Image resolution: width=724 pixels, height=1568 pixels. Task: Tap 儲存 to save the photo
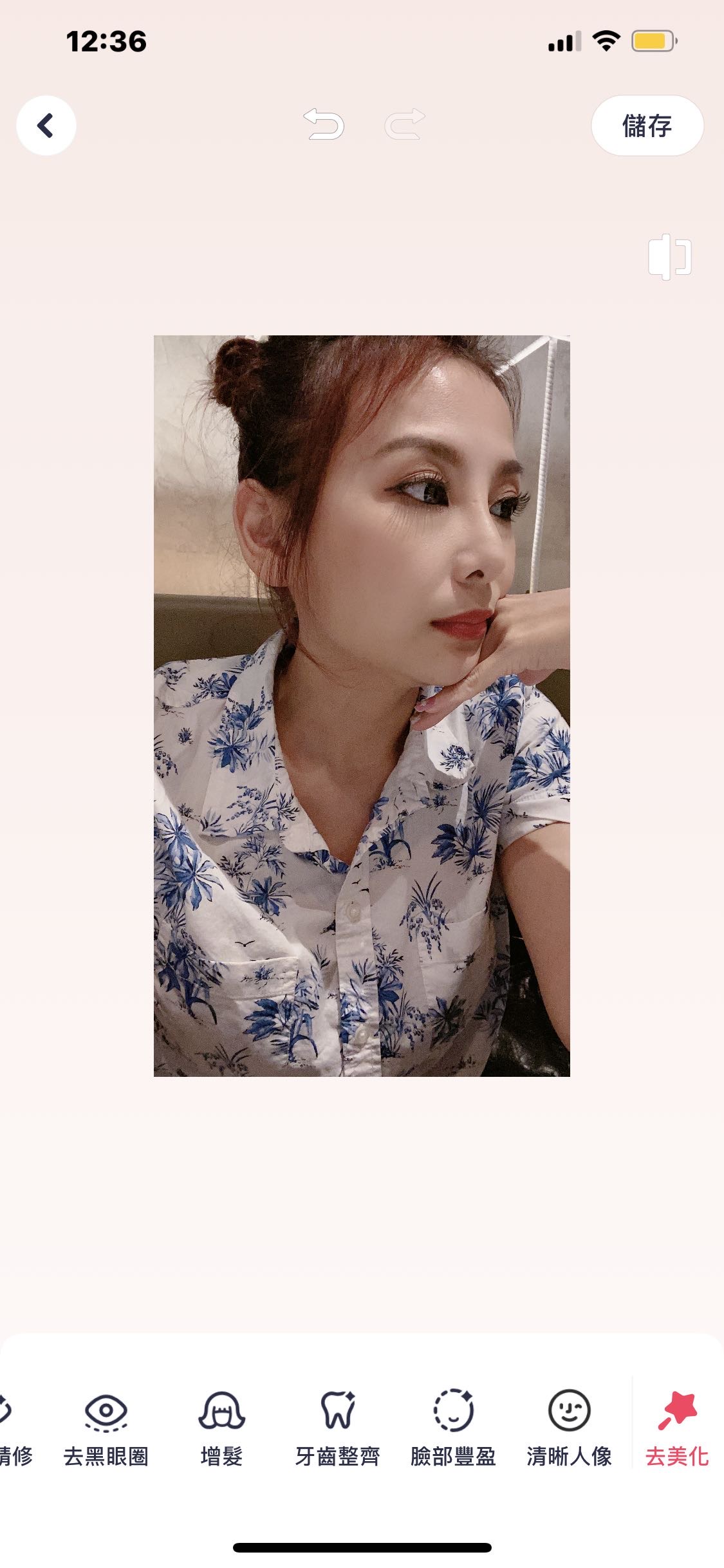point(647,126)
